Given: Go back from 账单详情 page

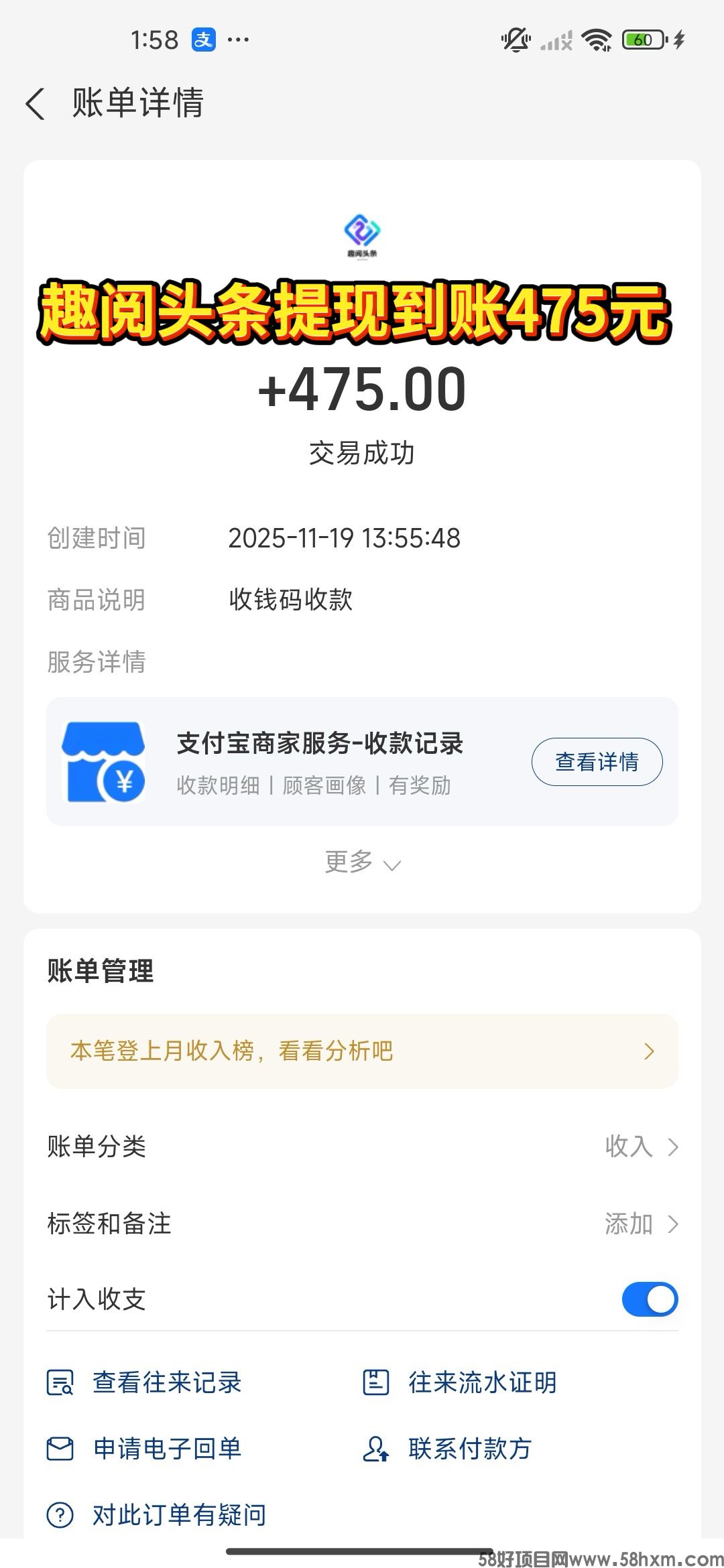Looking at the screenshot, I should [36, 105].
